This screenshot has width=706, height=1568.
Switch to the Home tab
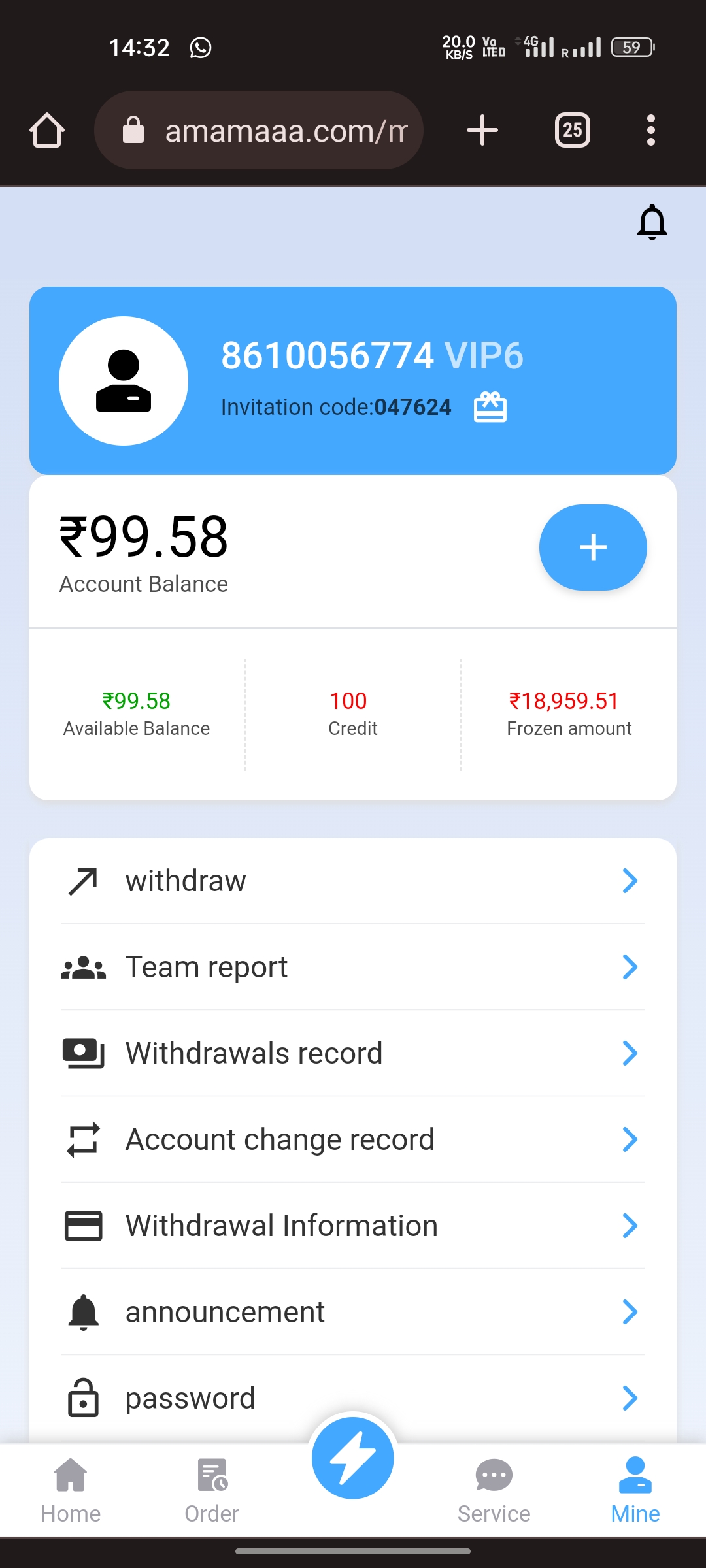(71, 1491)
